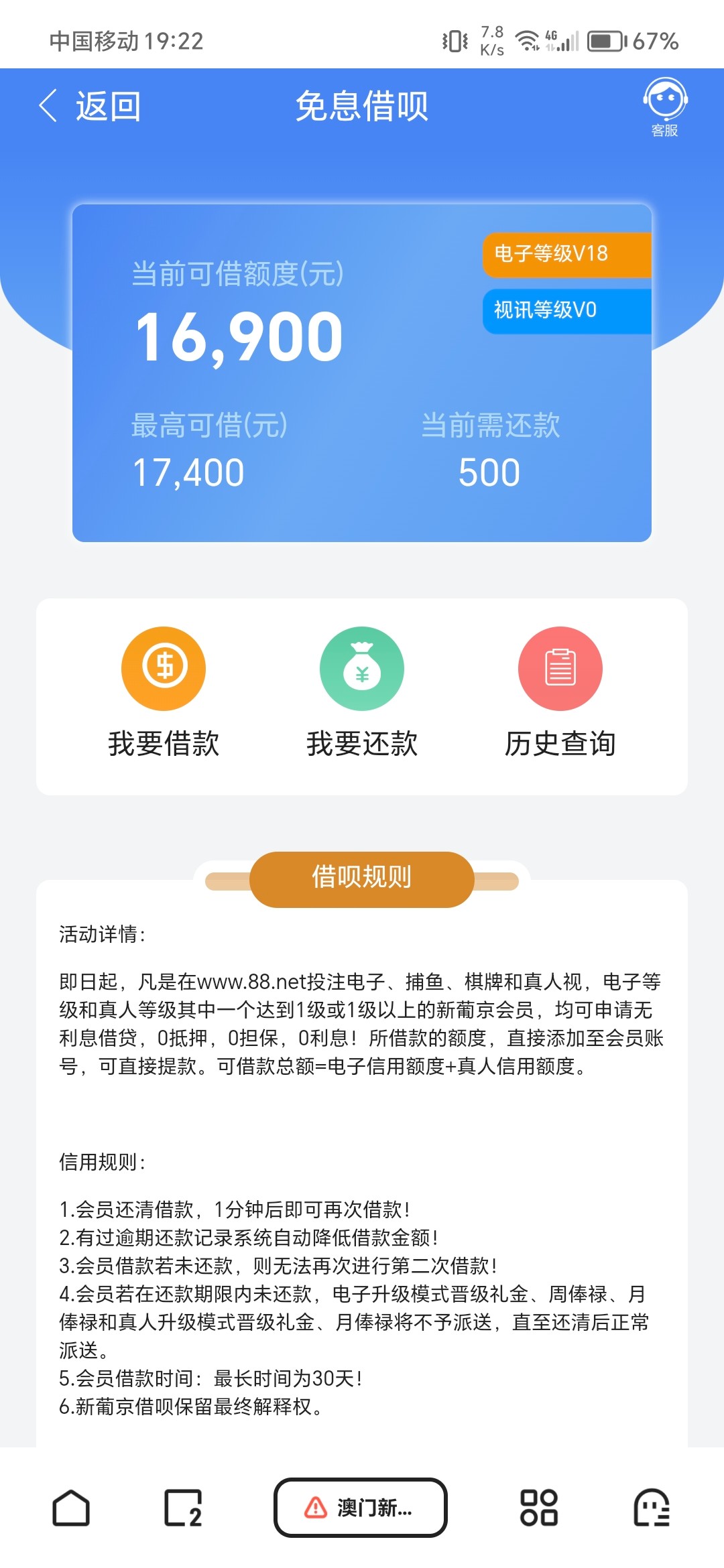Open 我要还款 to repay the loan
The height and width of the screenshot is (1568, 724).
(362, 694)
